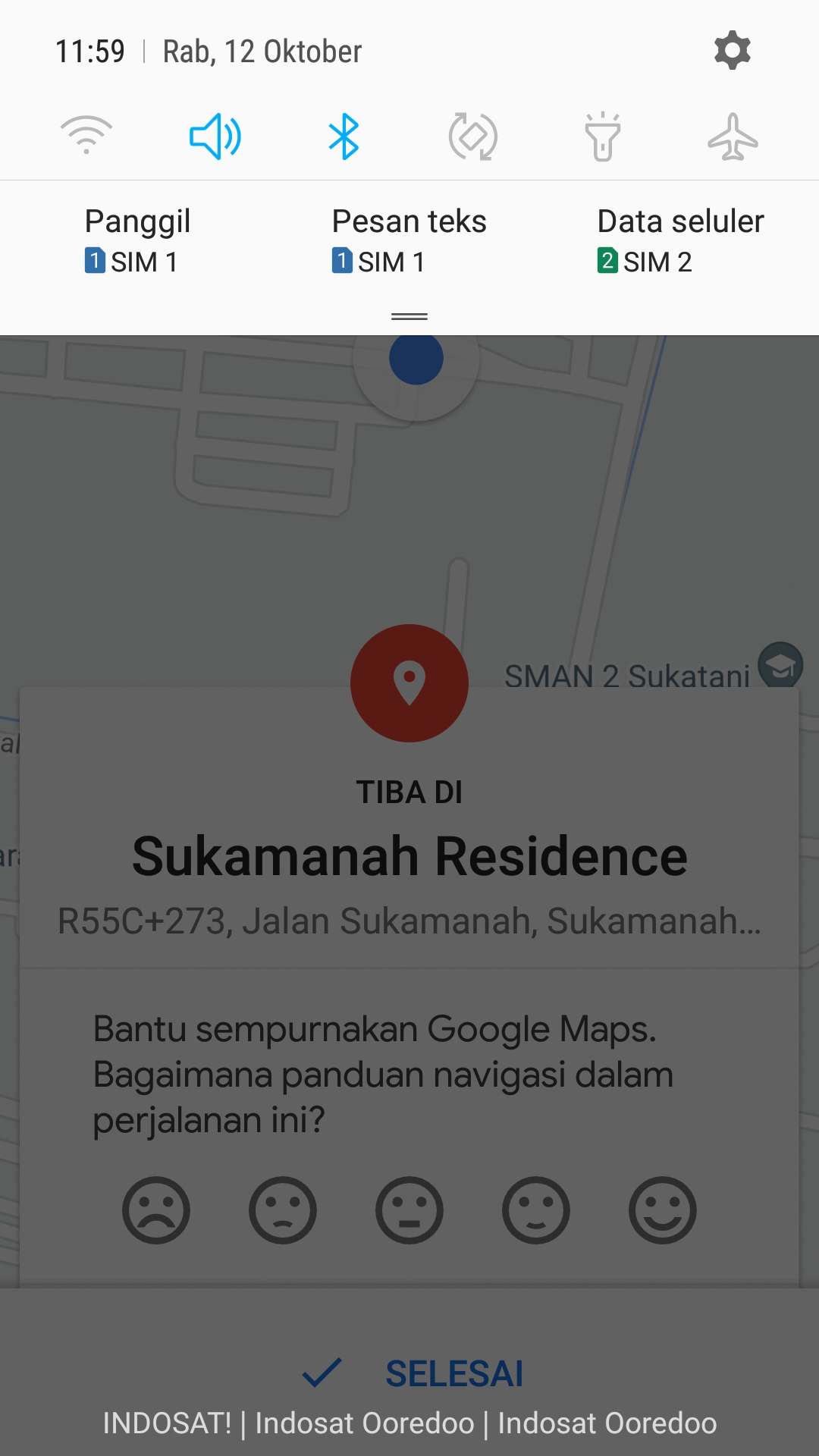This screenshot has height=1456, width=819.
Task: Change Panggil SIM 1 setting
Action: pyautogui.click(x=137, y=241)
